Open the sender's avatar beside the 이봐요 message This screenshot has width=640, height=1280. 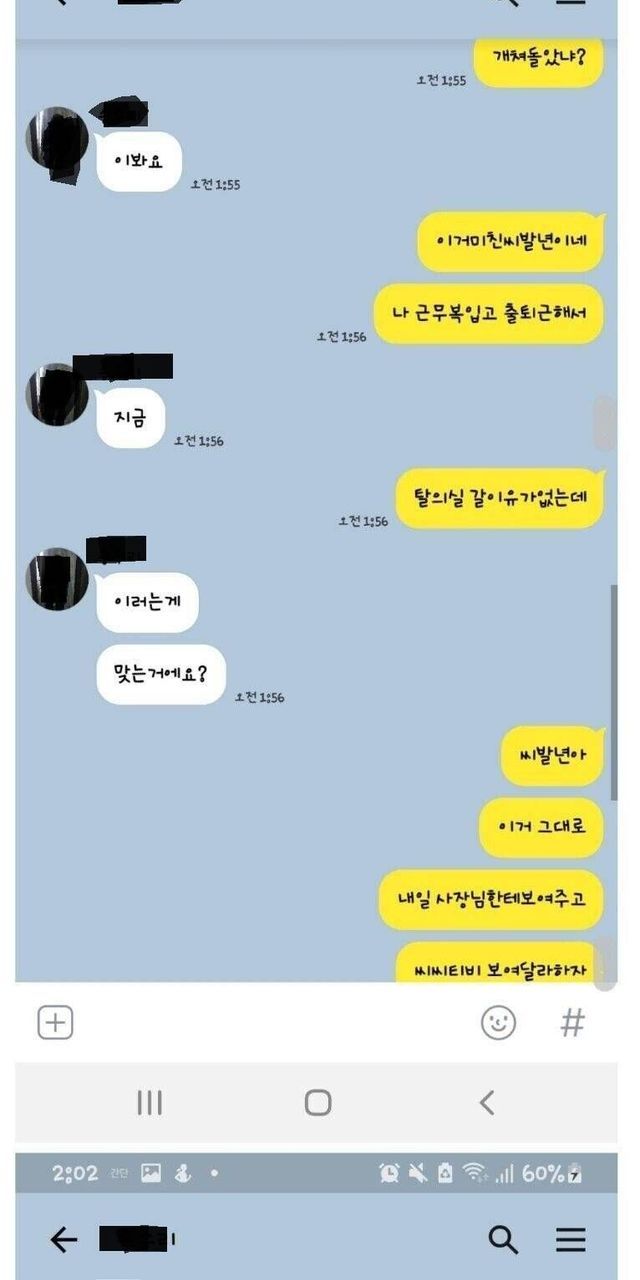tap(56, 142)
